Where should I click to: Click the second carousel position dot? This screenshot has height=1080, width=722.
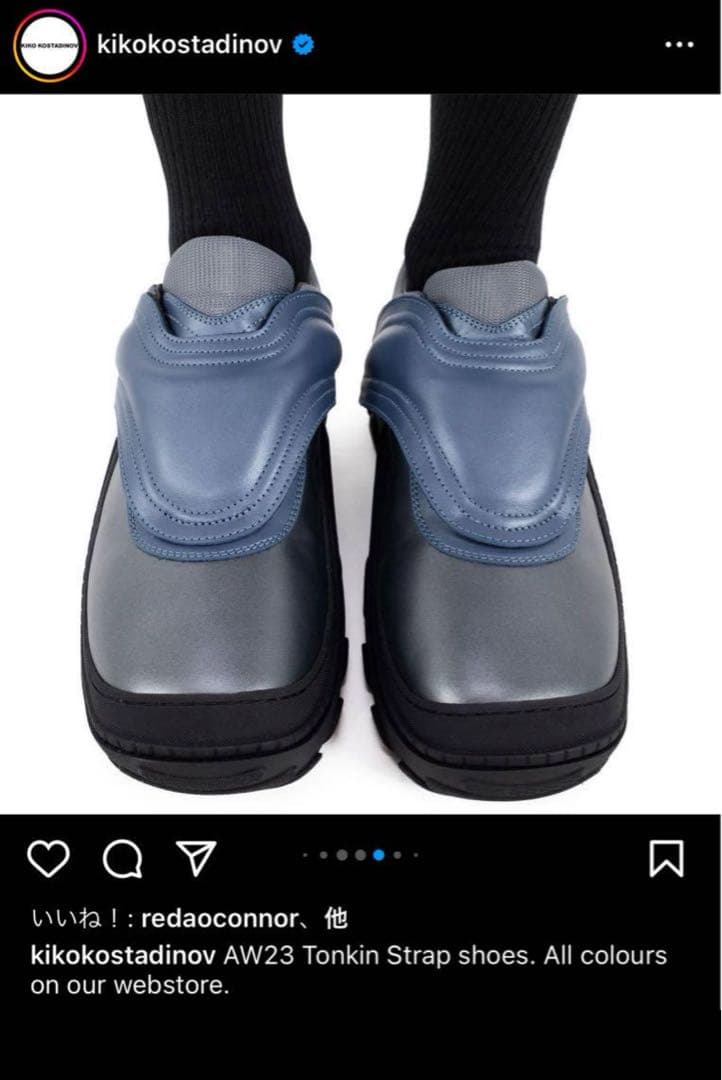pos(325,855)
